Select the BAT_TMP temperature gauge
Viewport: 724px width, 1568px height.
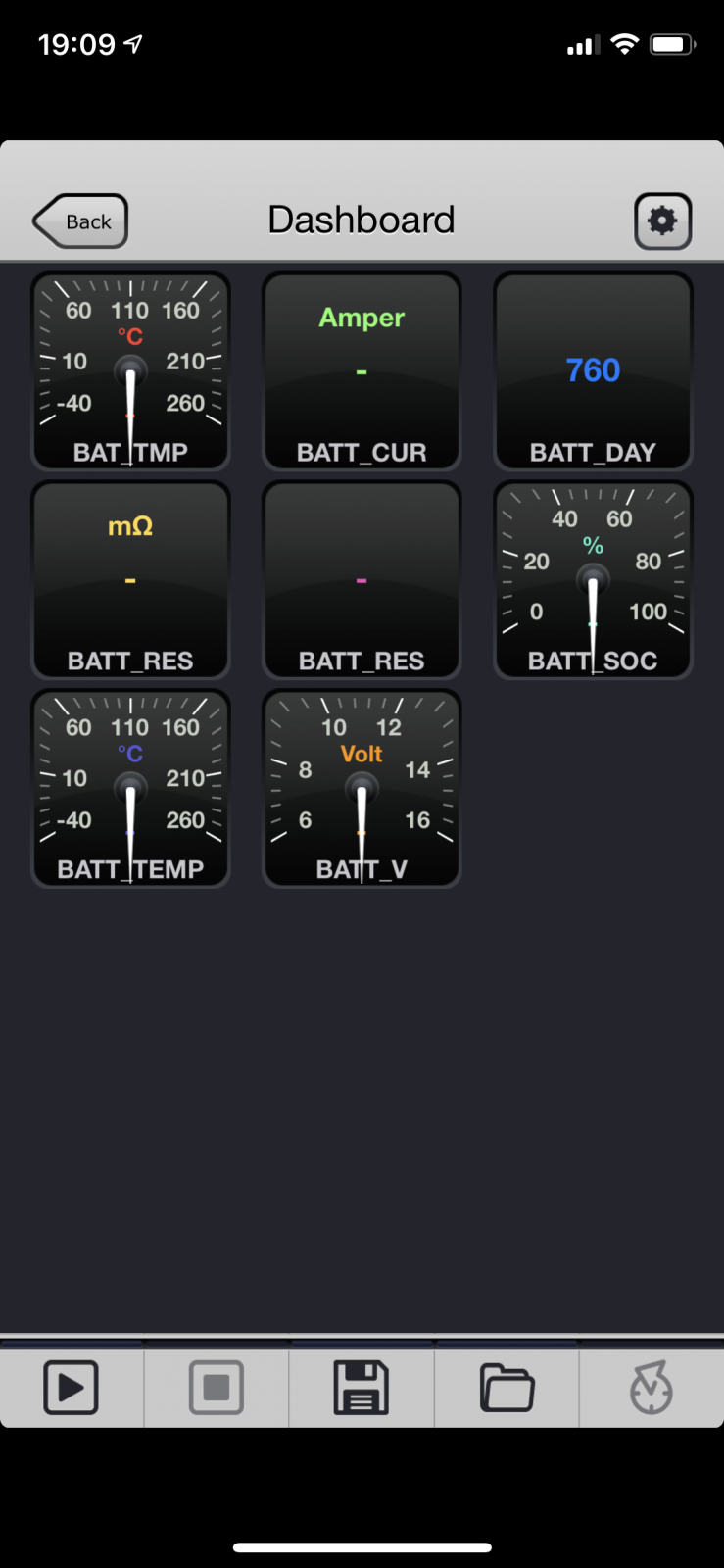[x=130, y=371]
